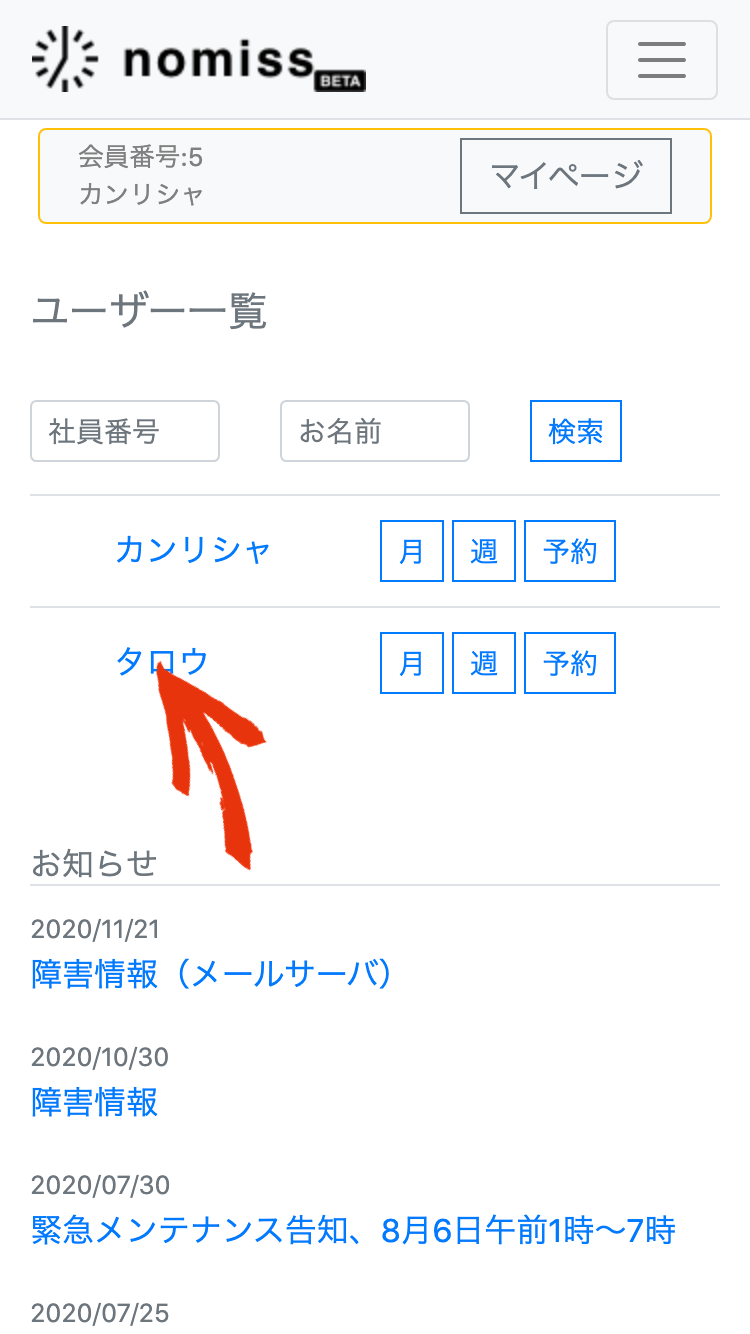Image resolution: width=750 pixels, height=1334 pixels.
Task: Focus the 社員番号 input field
Action: coord(125,431)
